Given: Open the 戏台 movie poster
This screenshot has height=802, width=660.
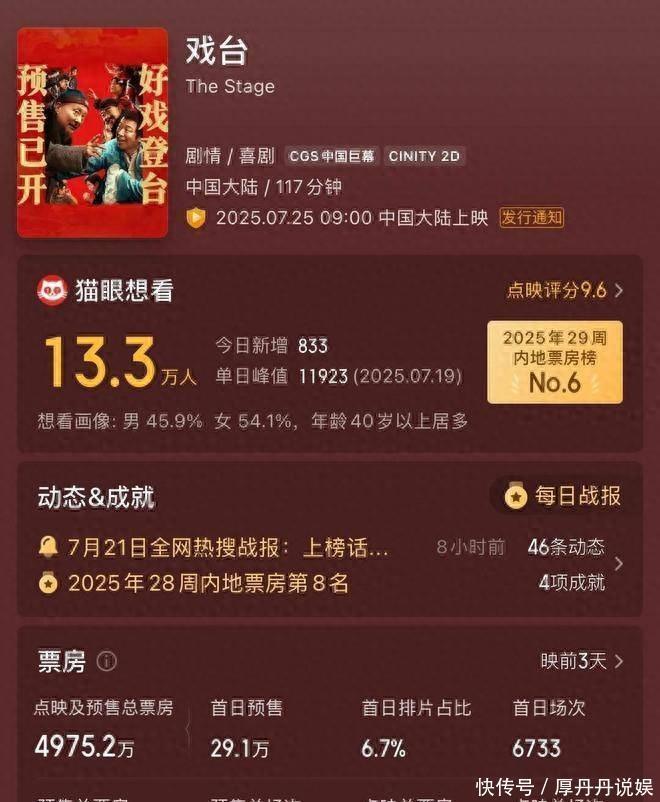Looking at the screenshot, I should click(x=92, y=132).
